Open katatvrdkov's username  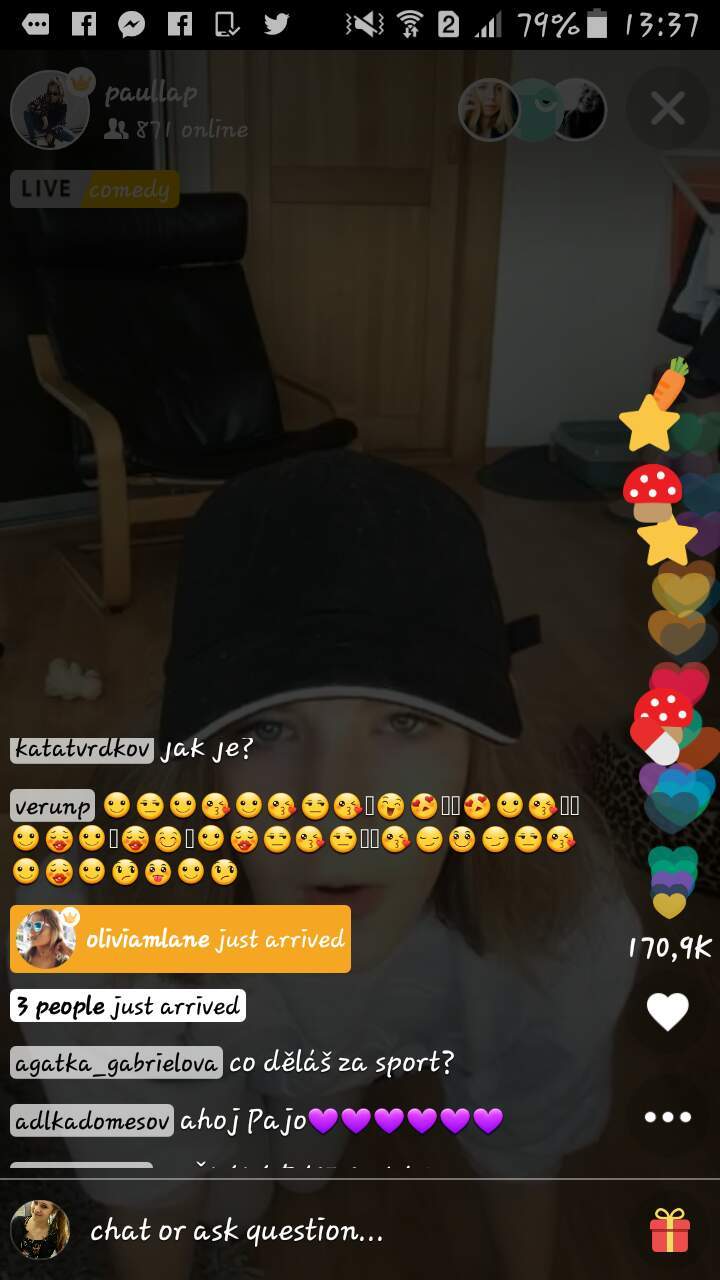pyautogui.click(x=82, y=750)
